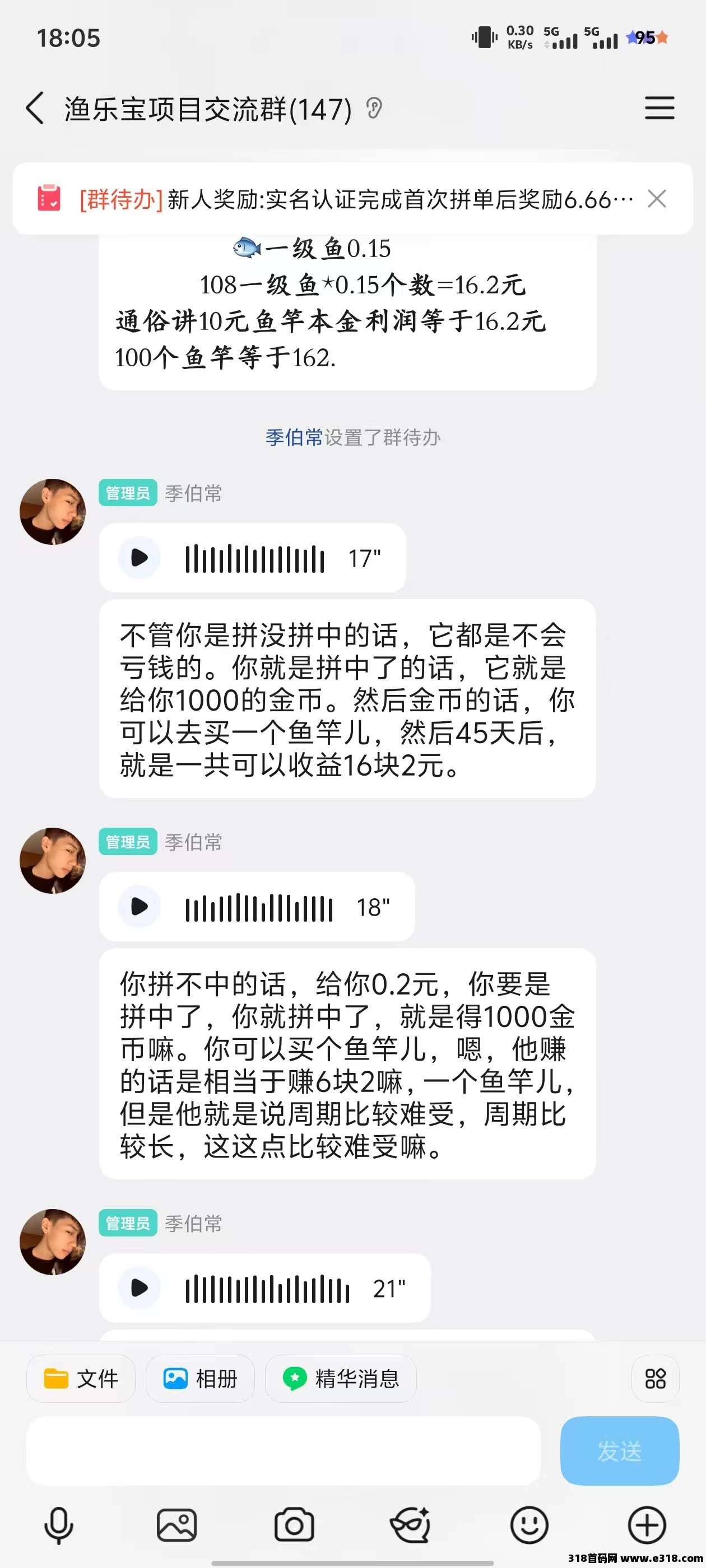The width and height of the screenshot is (706, 1568).
Task: Tap the earpiece mode icon beside the title
Action: [x=374, y=109]
